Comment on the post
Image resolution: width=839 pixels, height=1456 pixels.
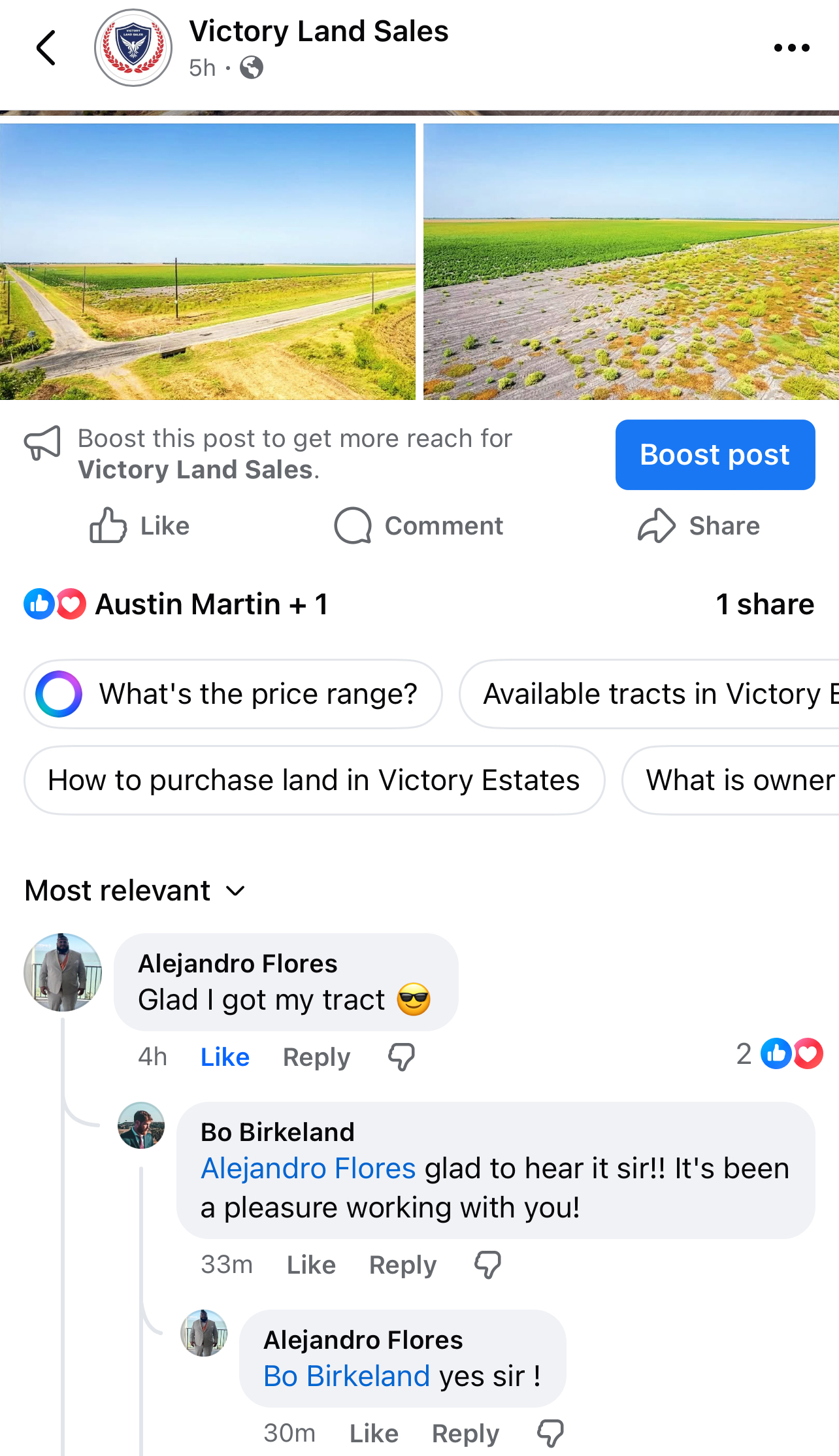pyautogui.click(x=419, y=526)
